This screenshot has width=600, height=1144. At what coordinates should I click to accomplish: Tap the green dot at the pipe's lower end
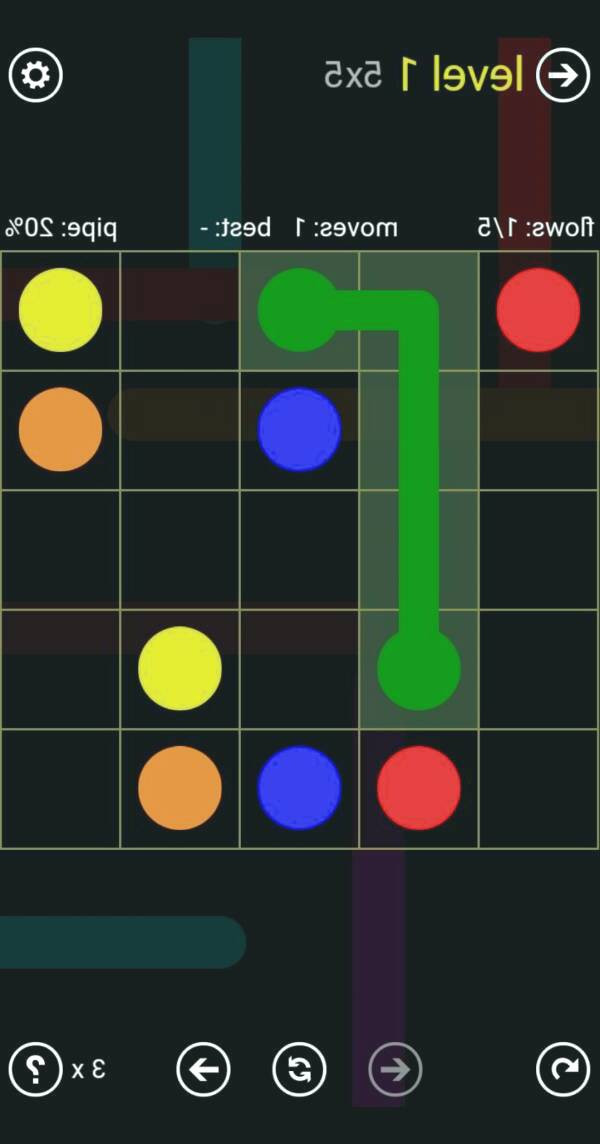click(419, 669)
